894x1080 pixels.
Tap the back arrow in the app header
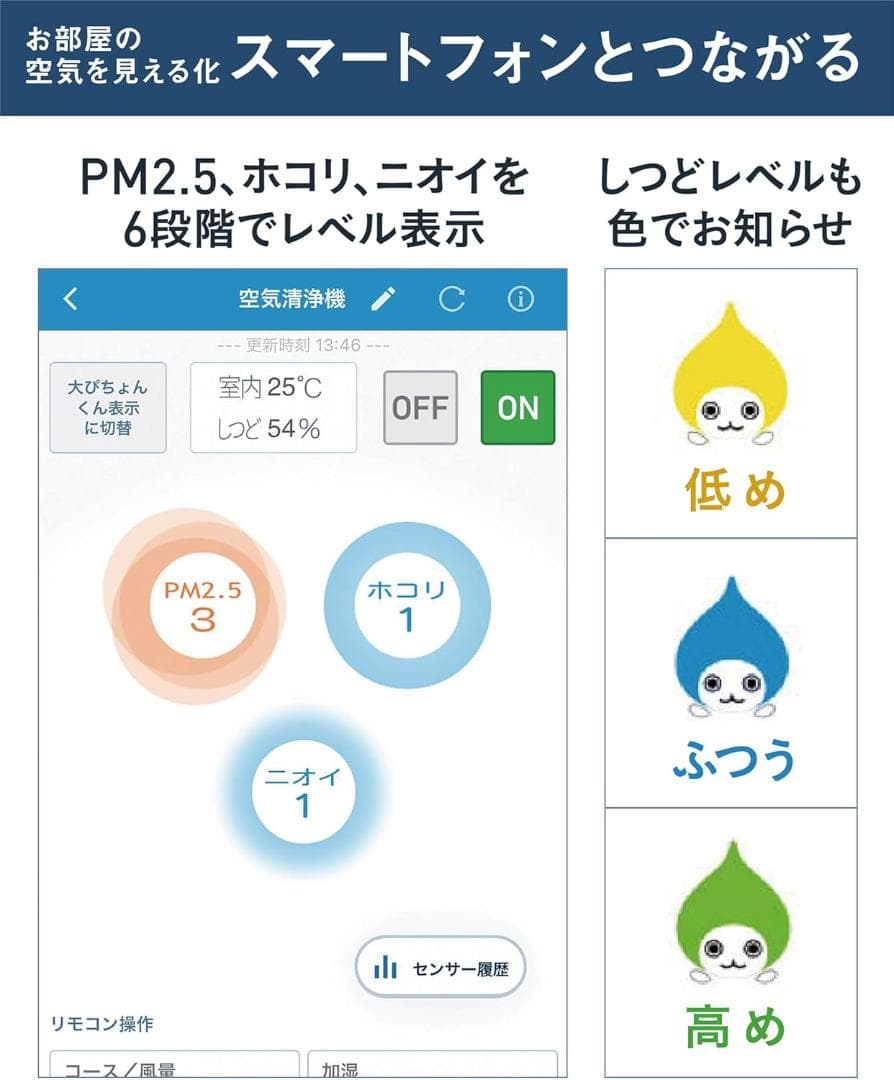67,297
